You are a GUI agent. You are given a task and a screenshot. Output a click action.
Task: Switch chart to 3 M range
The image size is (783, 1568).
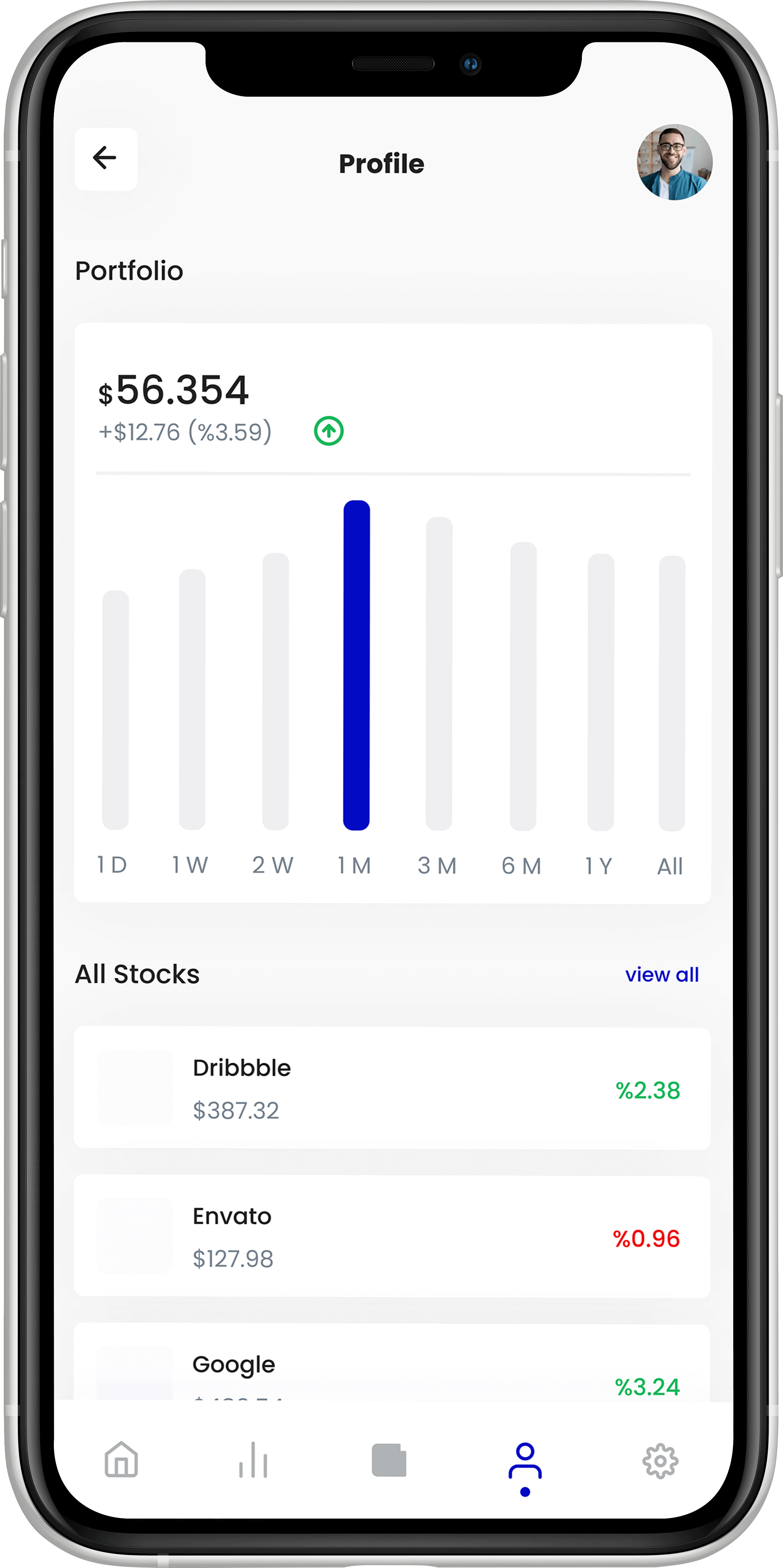(437, 865)
